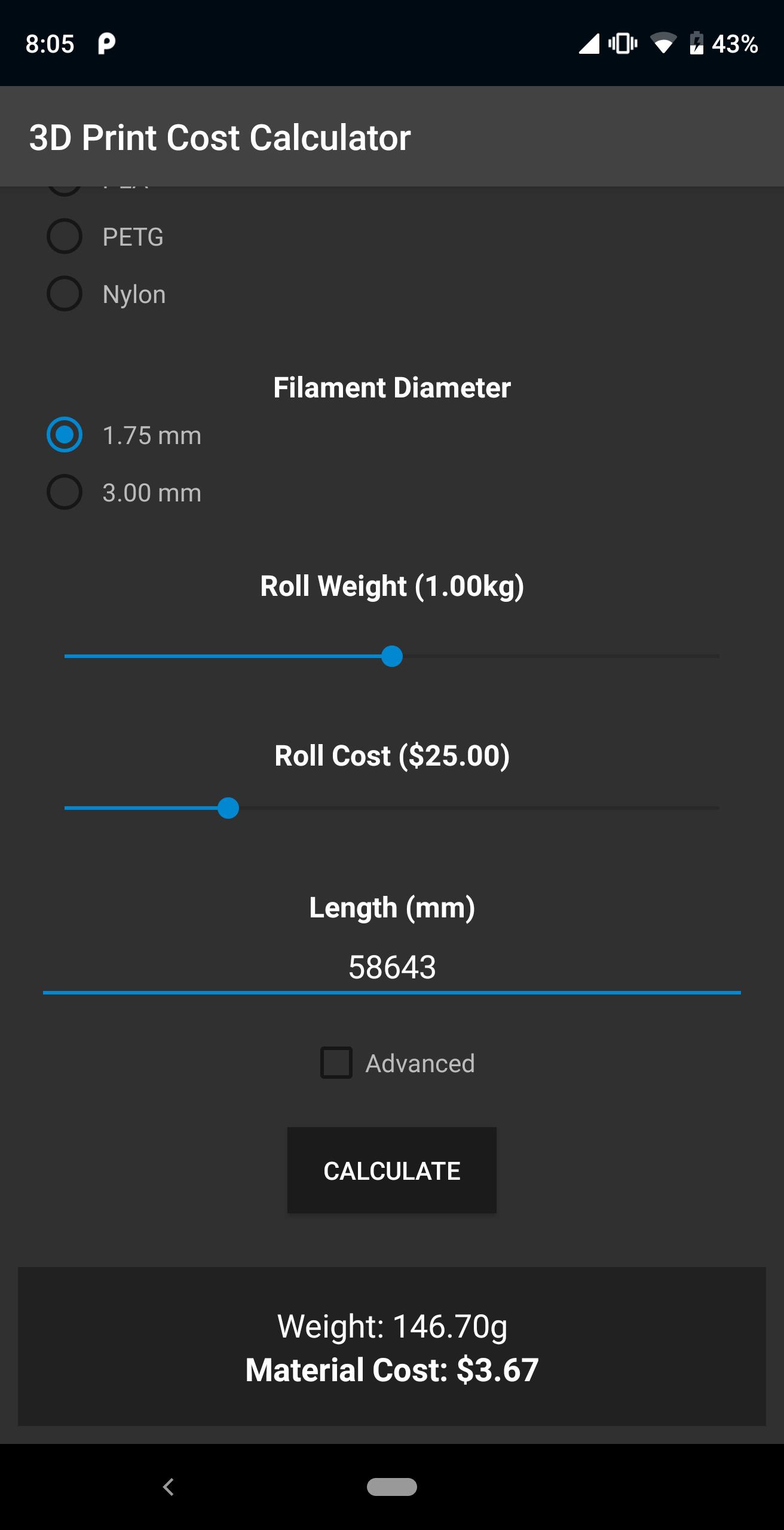Tap the cellular signal icon
This screenshot has height=1530, width=784.
tap(587, 44)
